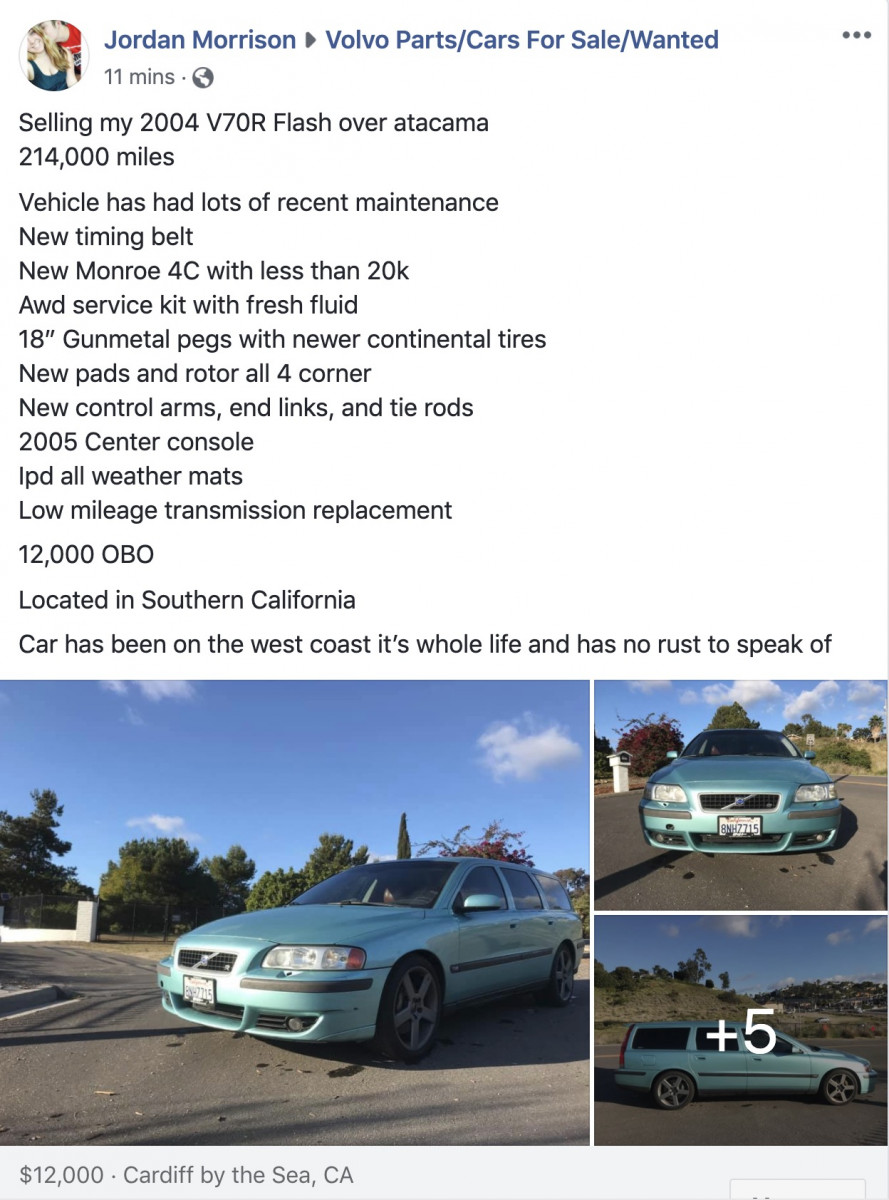Open the 11 mins timestamp link

click(139, 77)
